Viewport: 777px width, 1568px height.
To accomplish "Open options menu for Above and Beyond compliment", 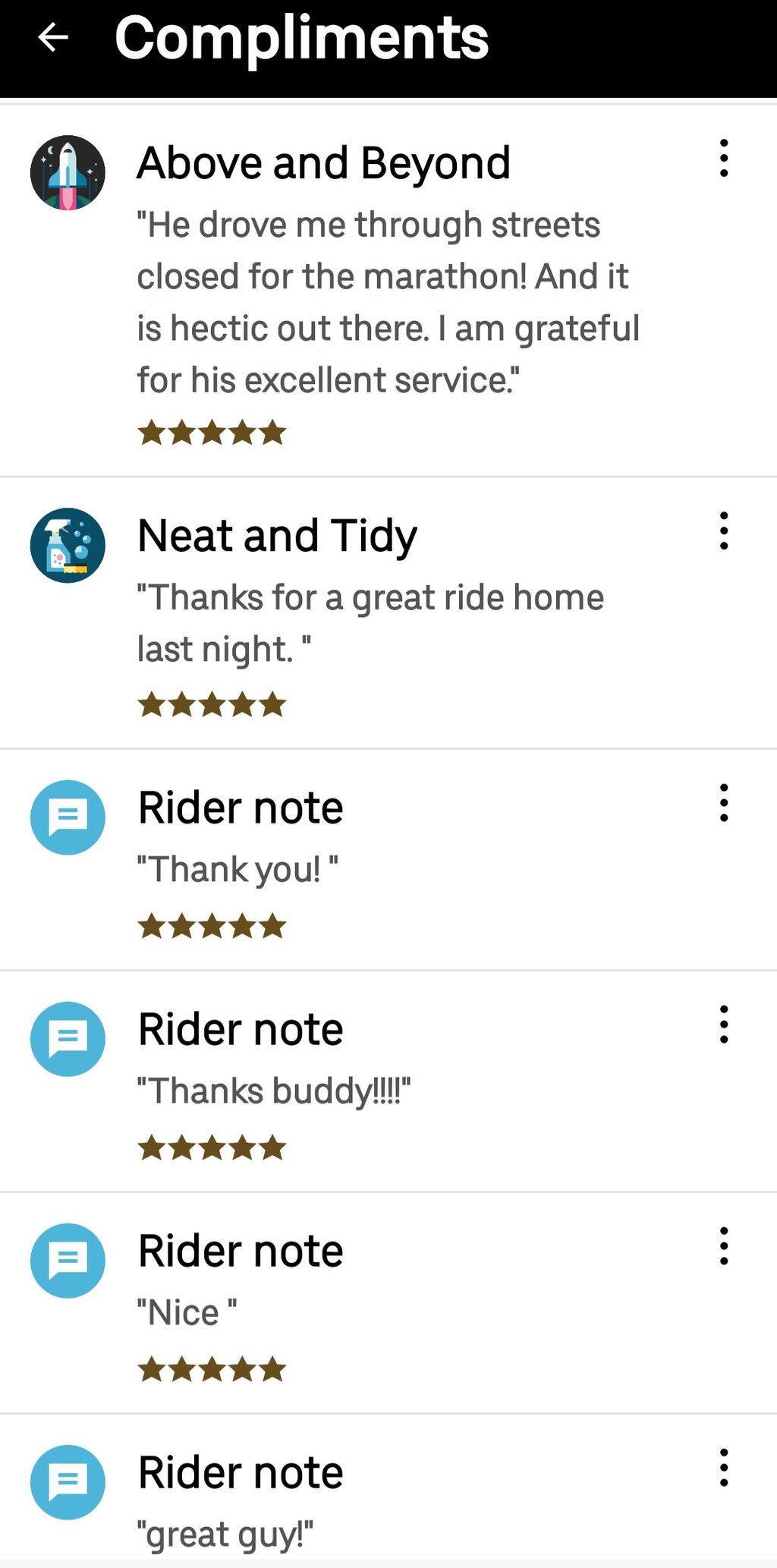I will tap(724, 159).
